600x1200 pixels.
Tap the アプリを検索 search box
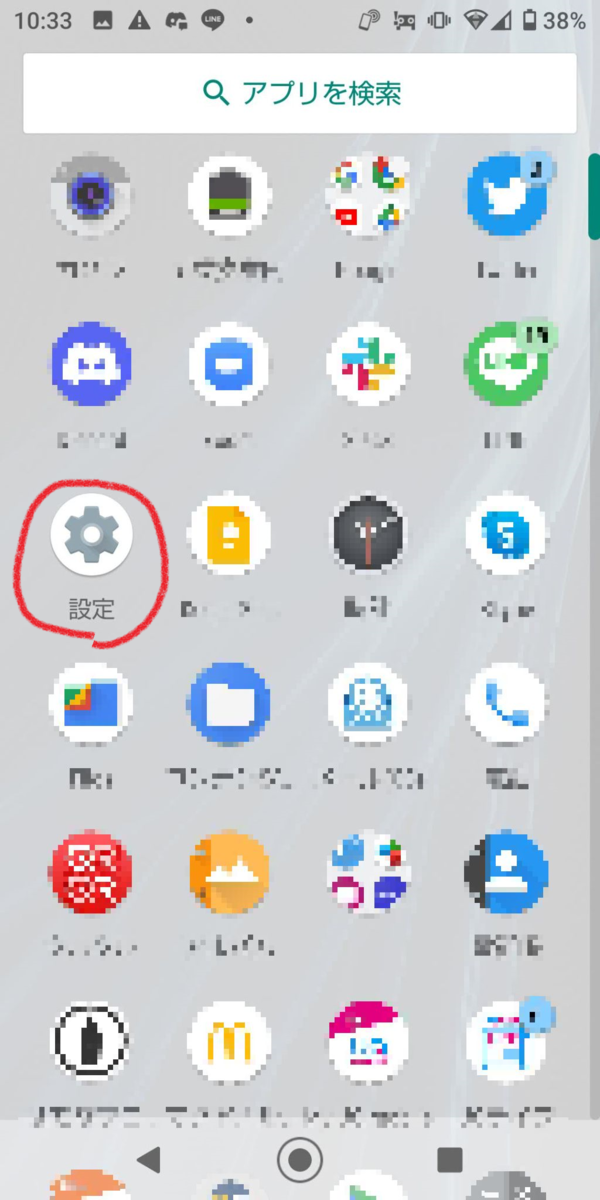(x=300, y=94)
